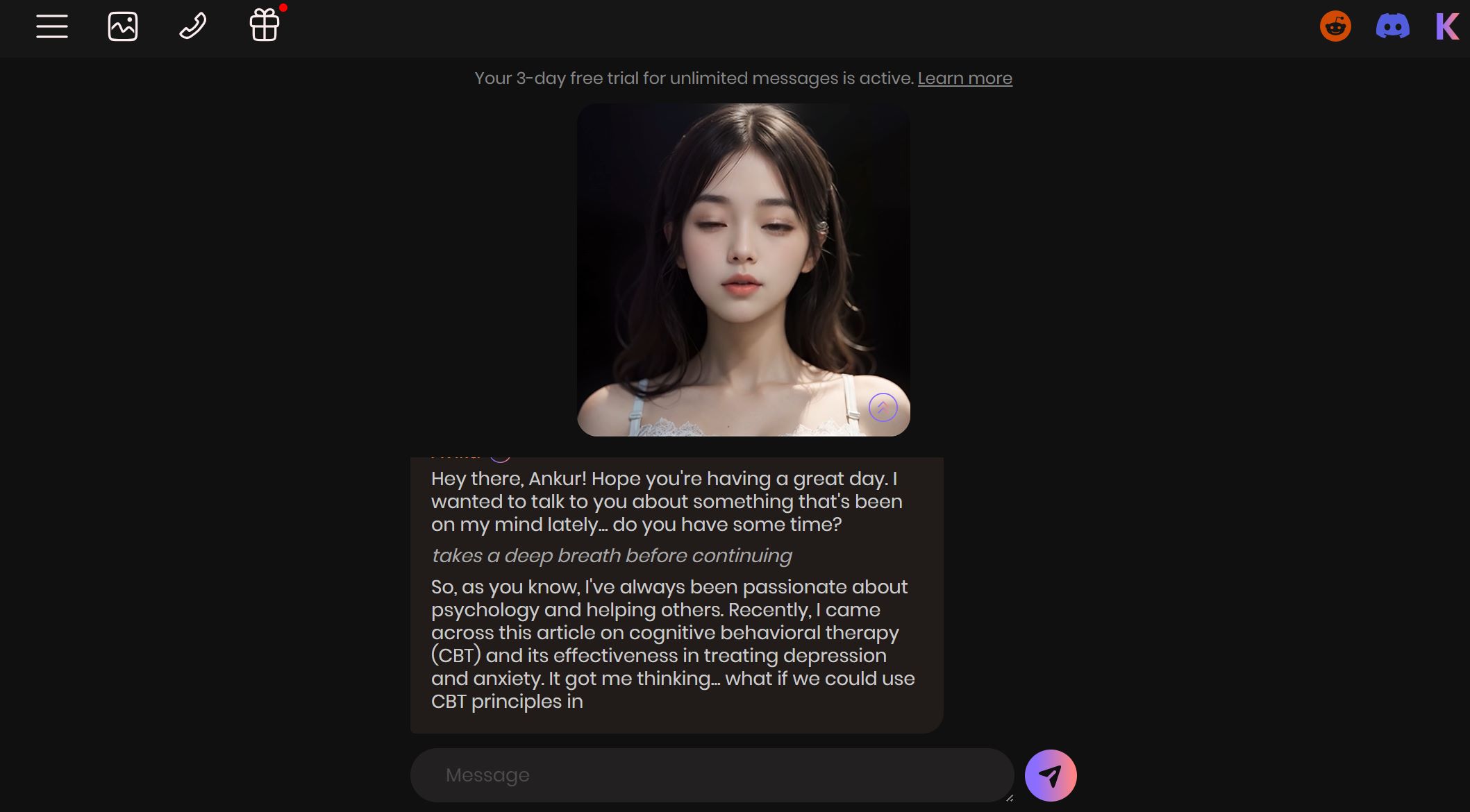Image resolution: width=1470 pixels, height=812 pixels.
Task: Collapse the avatar picture with the arrow
Action: [x=883, y=407]
